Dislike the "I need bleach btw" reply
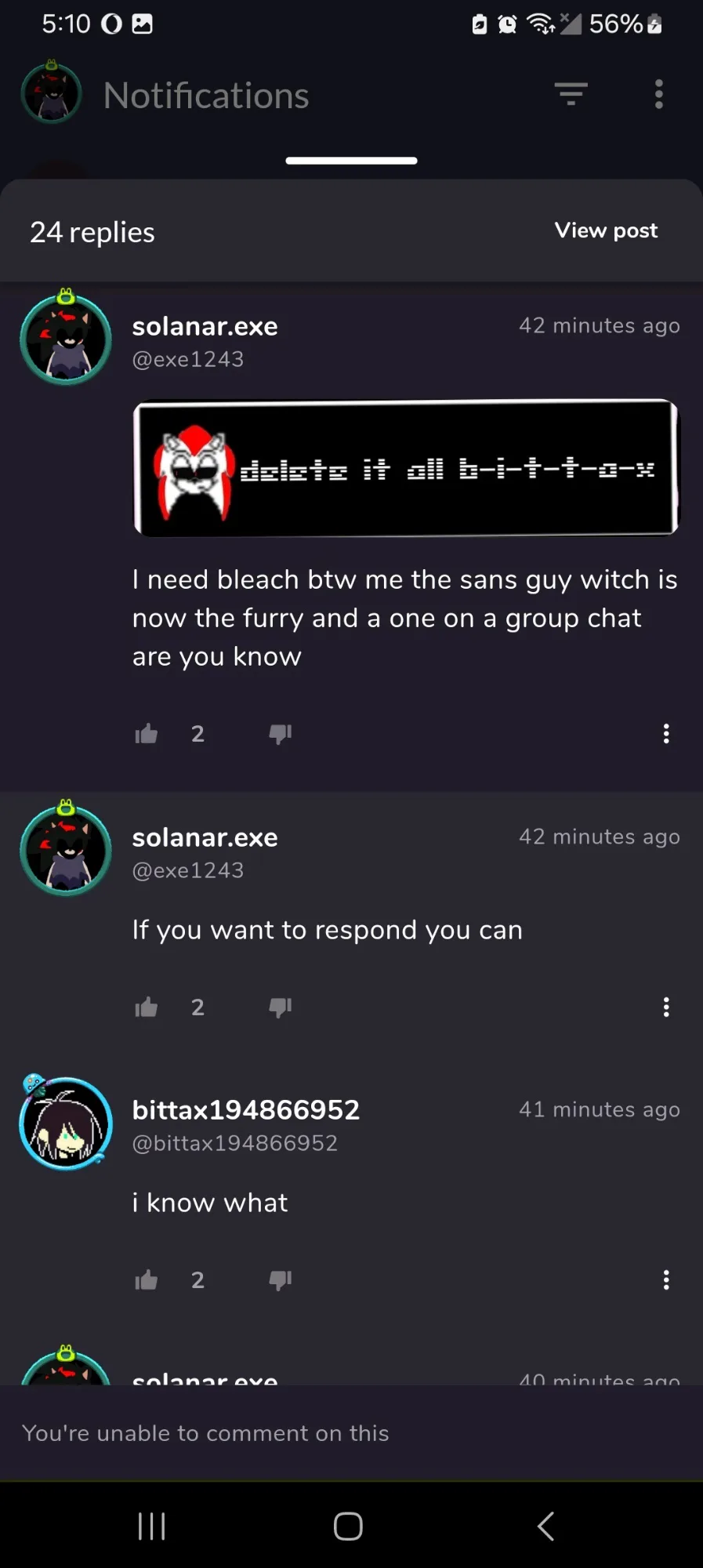This screenshot has height=1568, width=703. pos(280,734)
